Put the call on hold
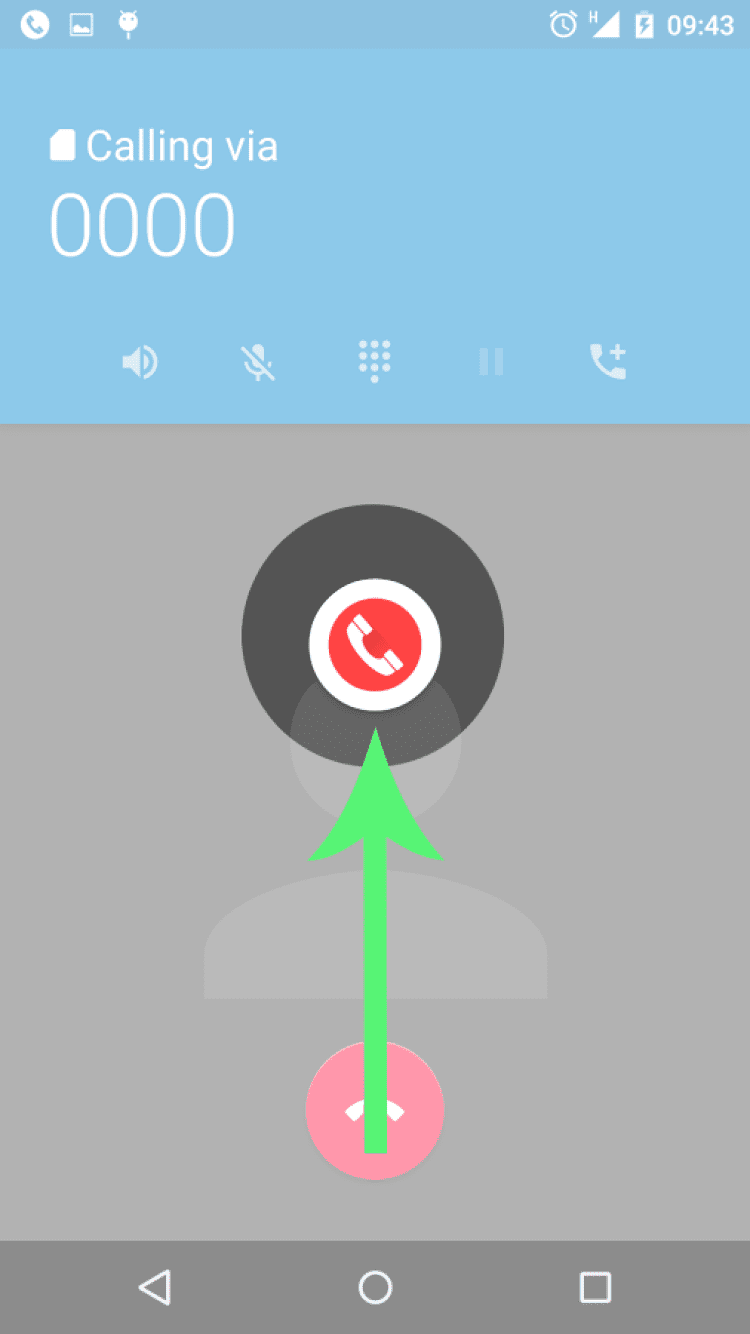This screenshot has width=750, height=1334. pos(491,362)
